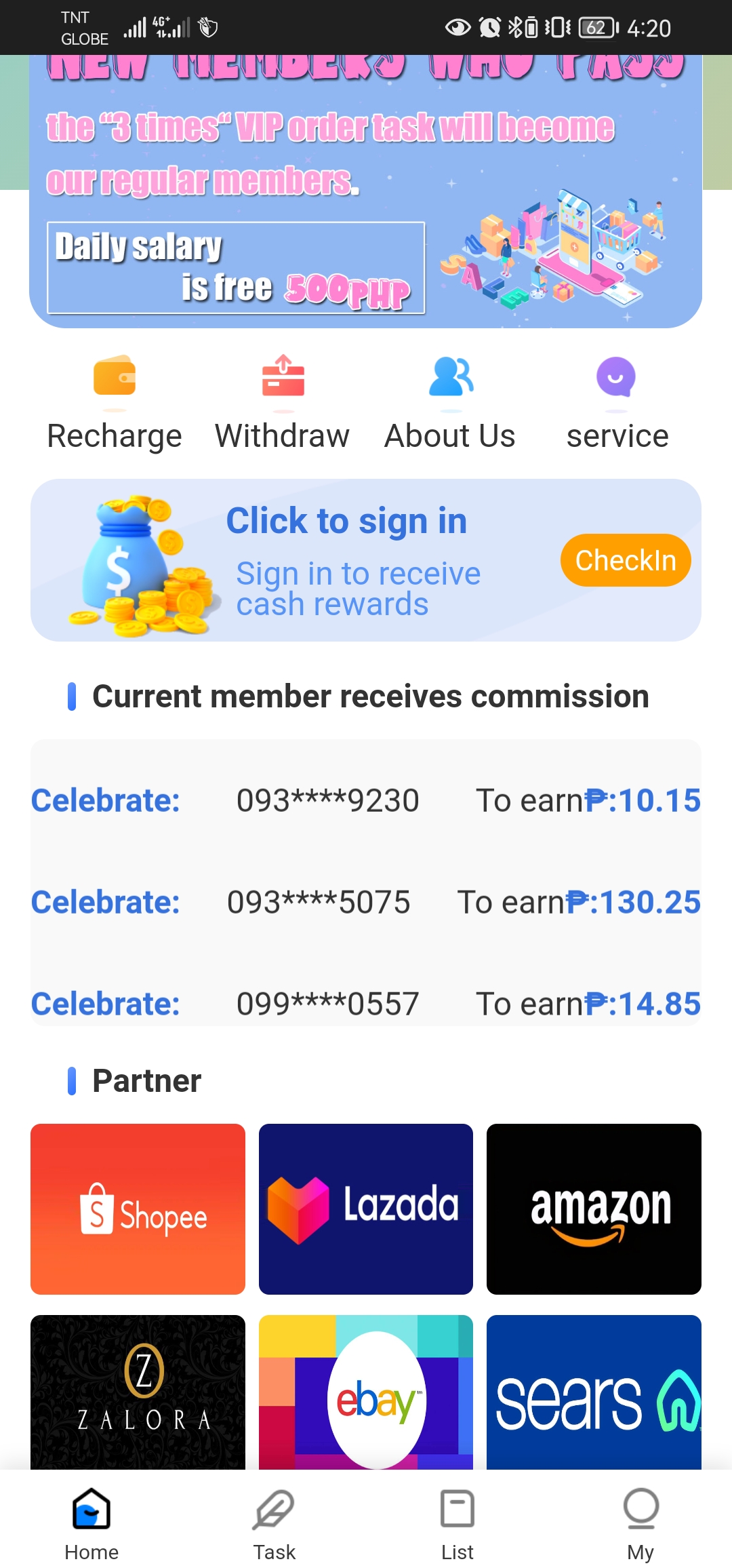
Task: Open the Lazada partner tile
Action: coord(366,1209)
